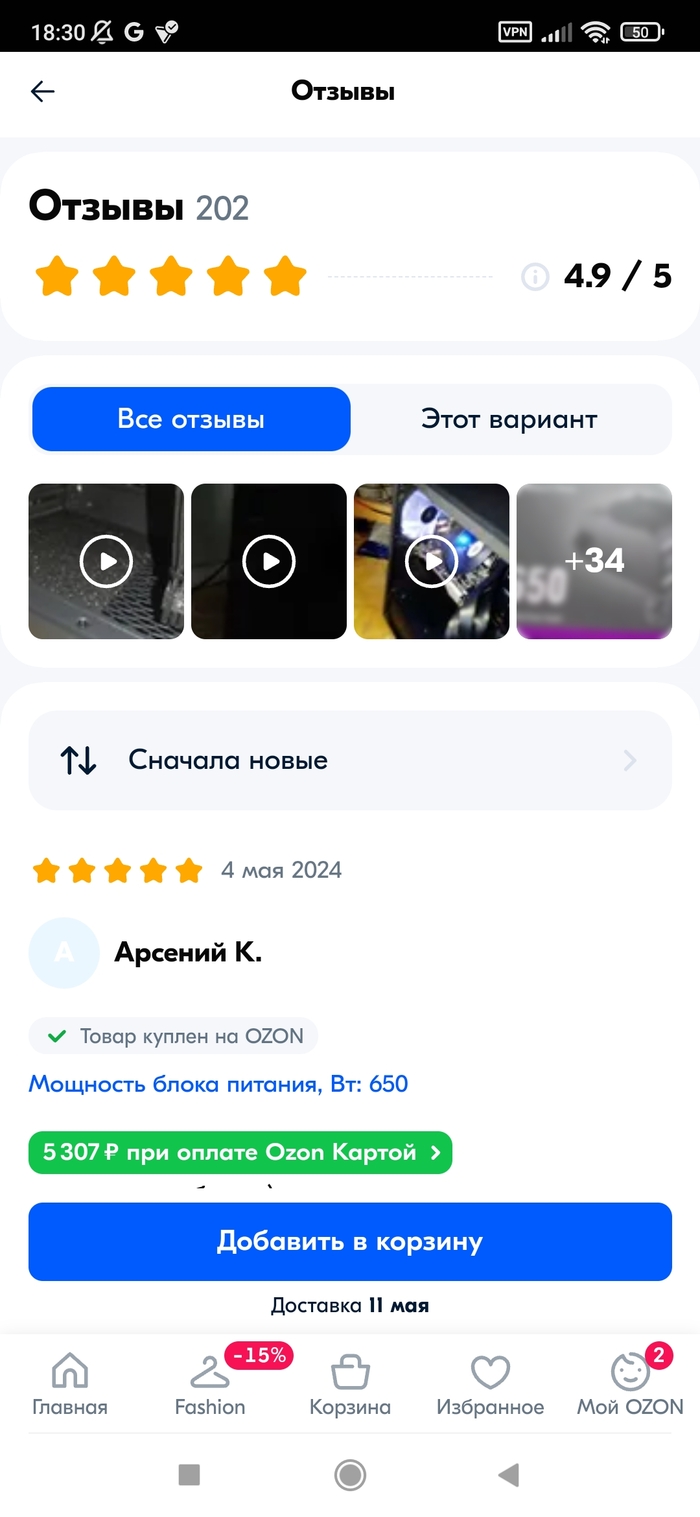Open the Fashion tab

pos(210,1384)
